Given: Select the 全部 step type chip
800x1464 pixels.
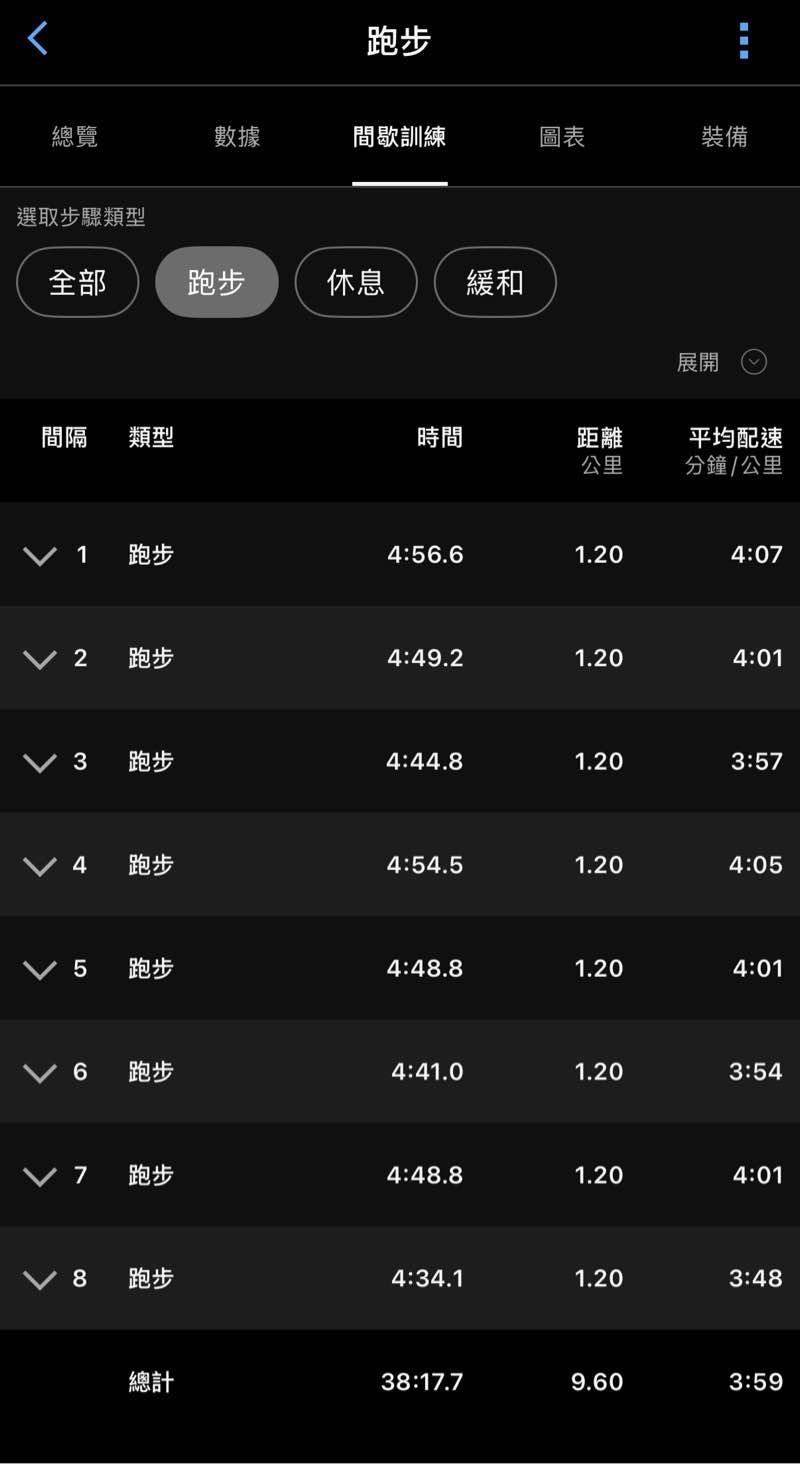Looking at the screenshot, I should tap(78, 282).
